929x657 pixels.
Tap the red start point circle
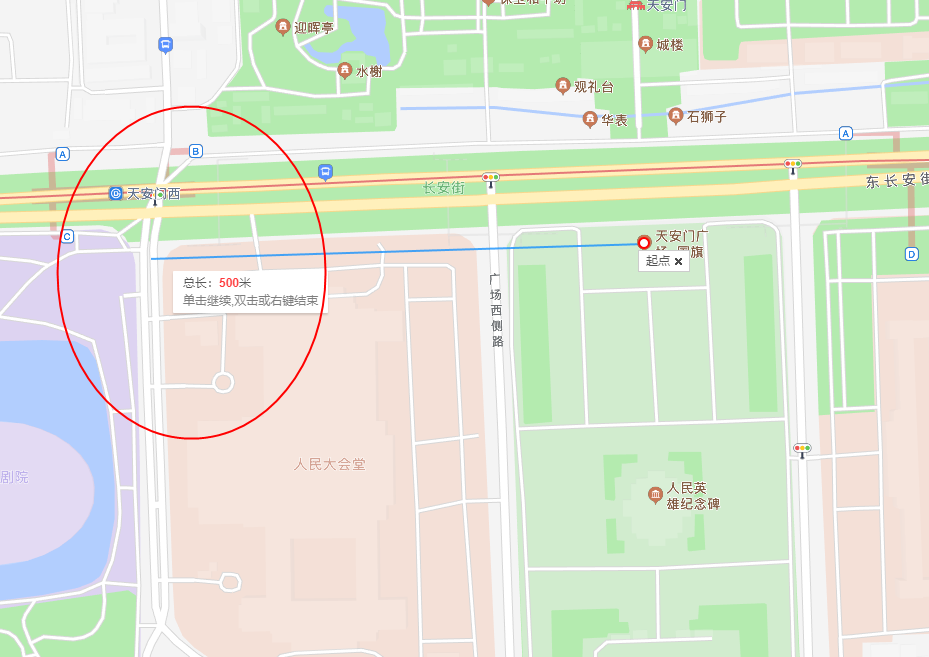click(644, 242)
